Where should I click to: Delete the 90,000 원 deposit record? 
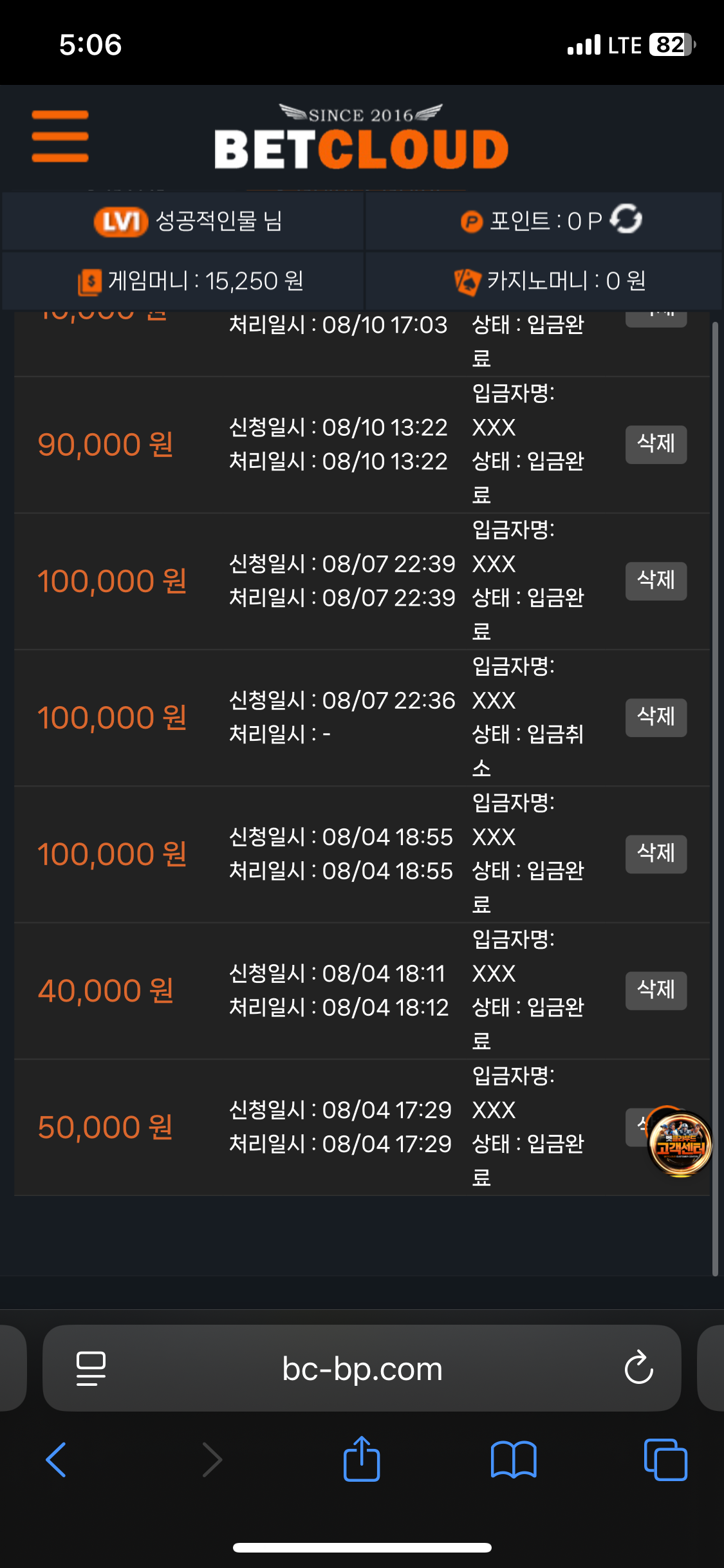[x=655, y=444]
